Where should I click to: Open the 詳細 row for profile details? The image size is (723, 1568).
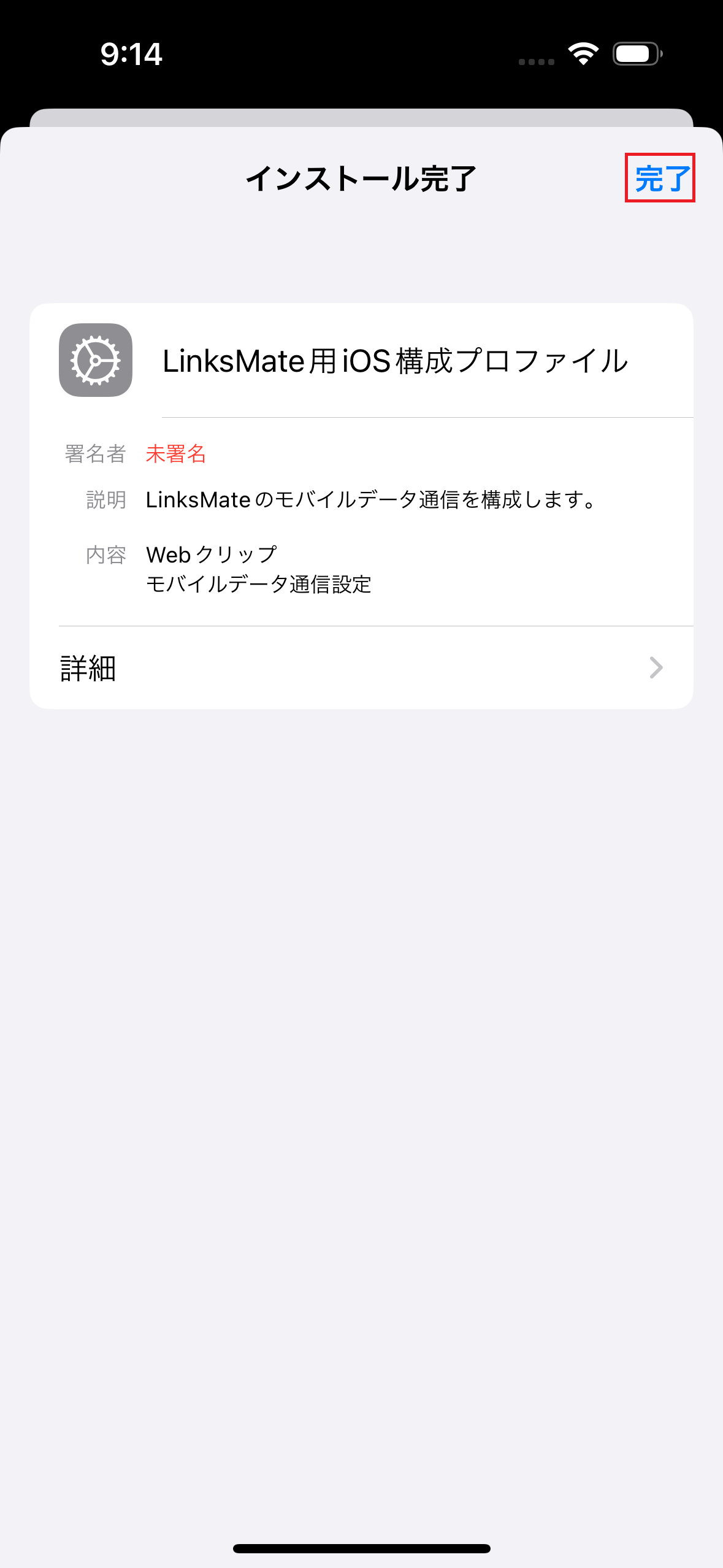pos(361,667)
